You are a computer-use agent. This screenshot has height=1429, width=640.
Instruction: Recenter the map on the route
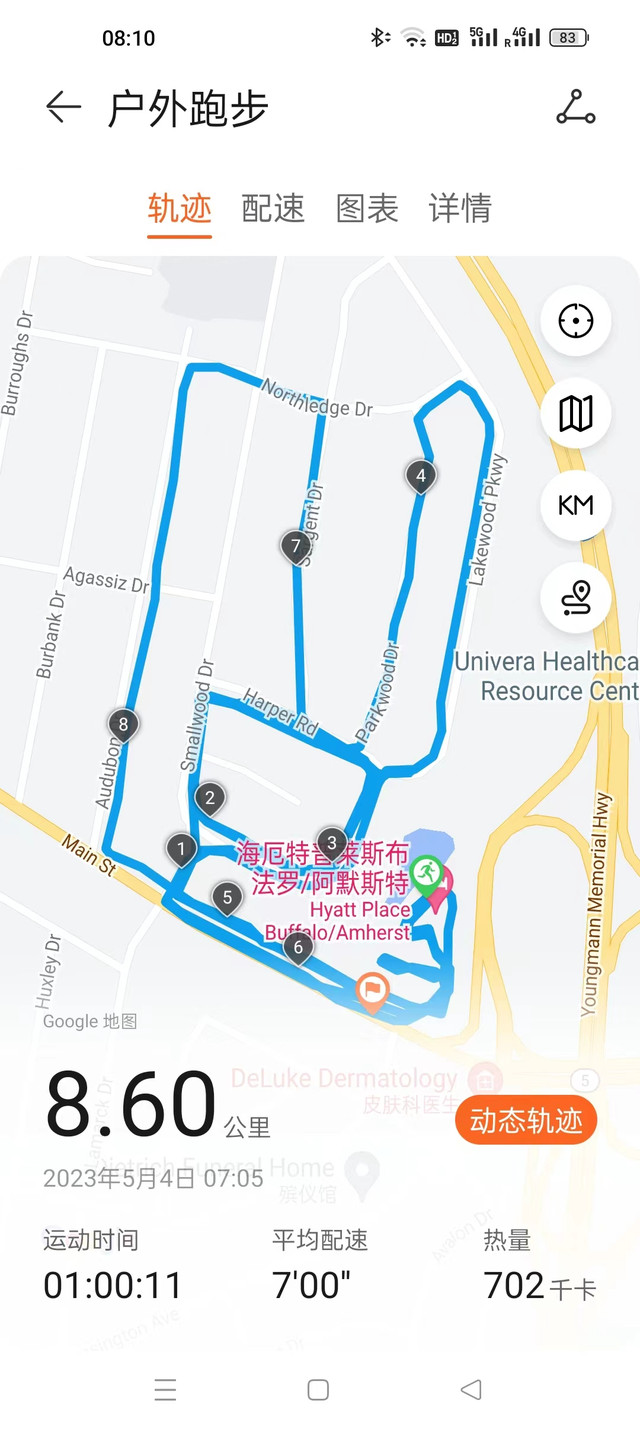(x=576, y=322)
